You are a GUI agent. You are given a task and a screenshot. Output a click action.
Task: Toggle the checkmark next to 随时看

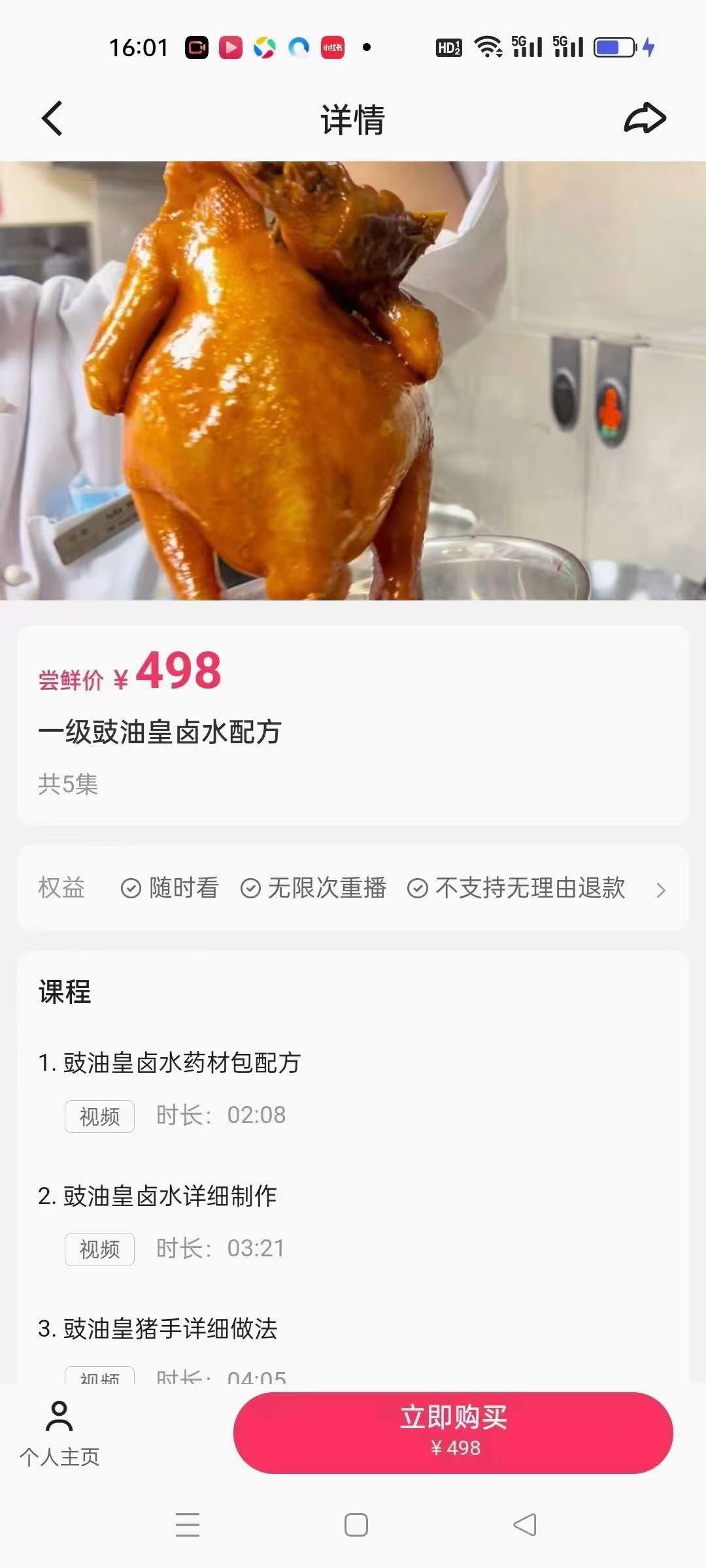click(129, 887)
